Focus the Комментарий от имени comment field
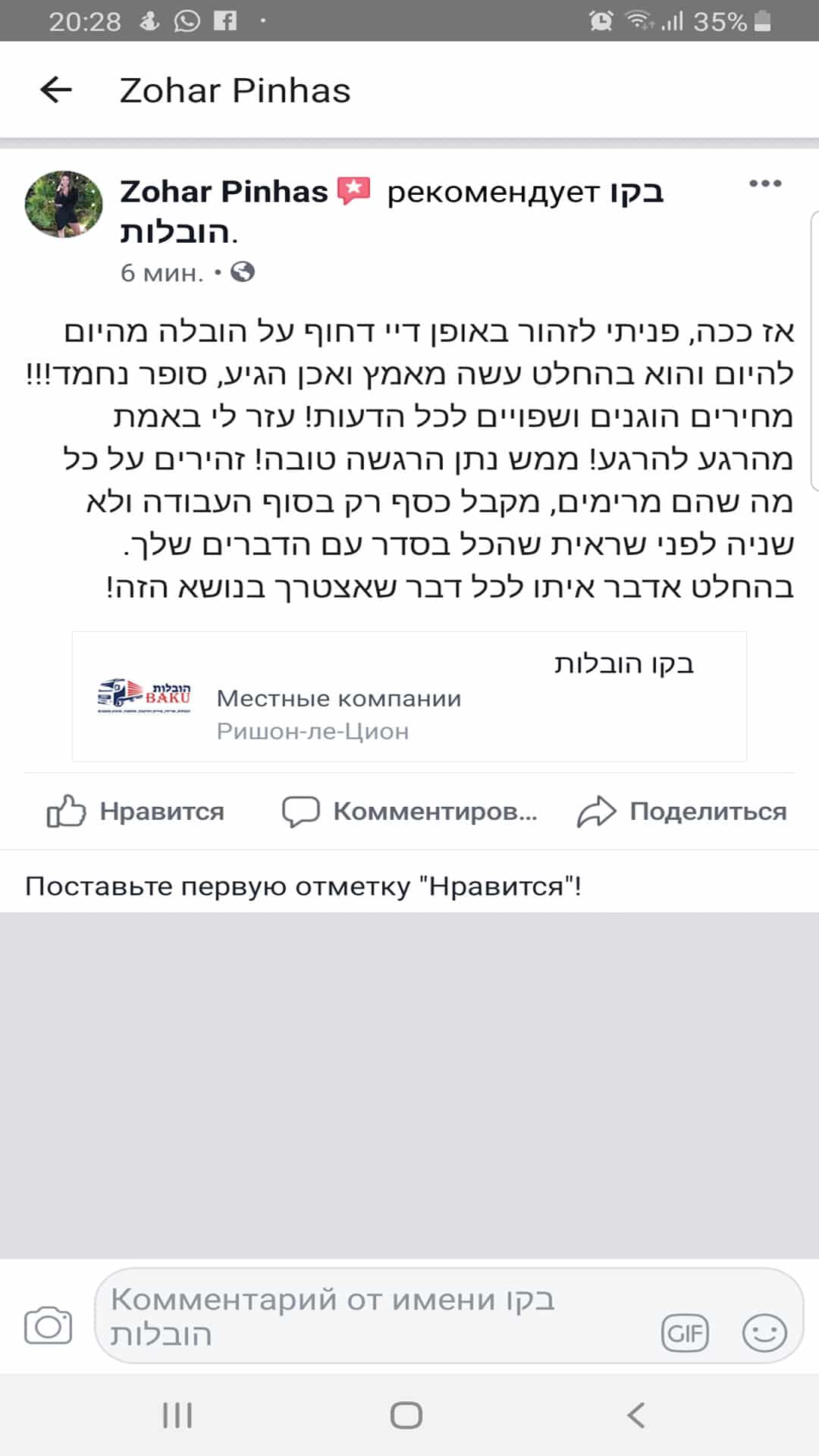 (364, 1316)
